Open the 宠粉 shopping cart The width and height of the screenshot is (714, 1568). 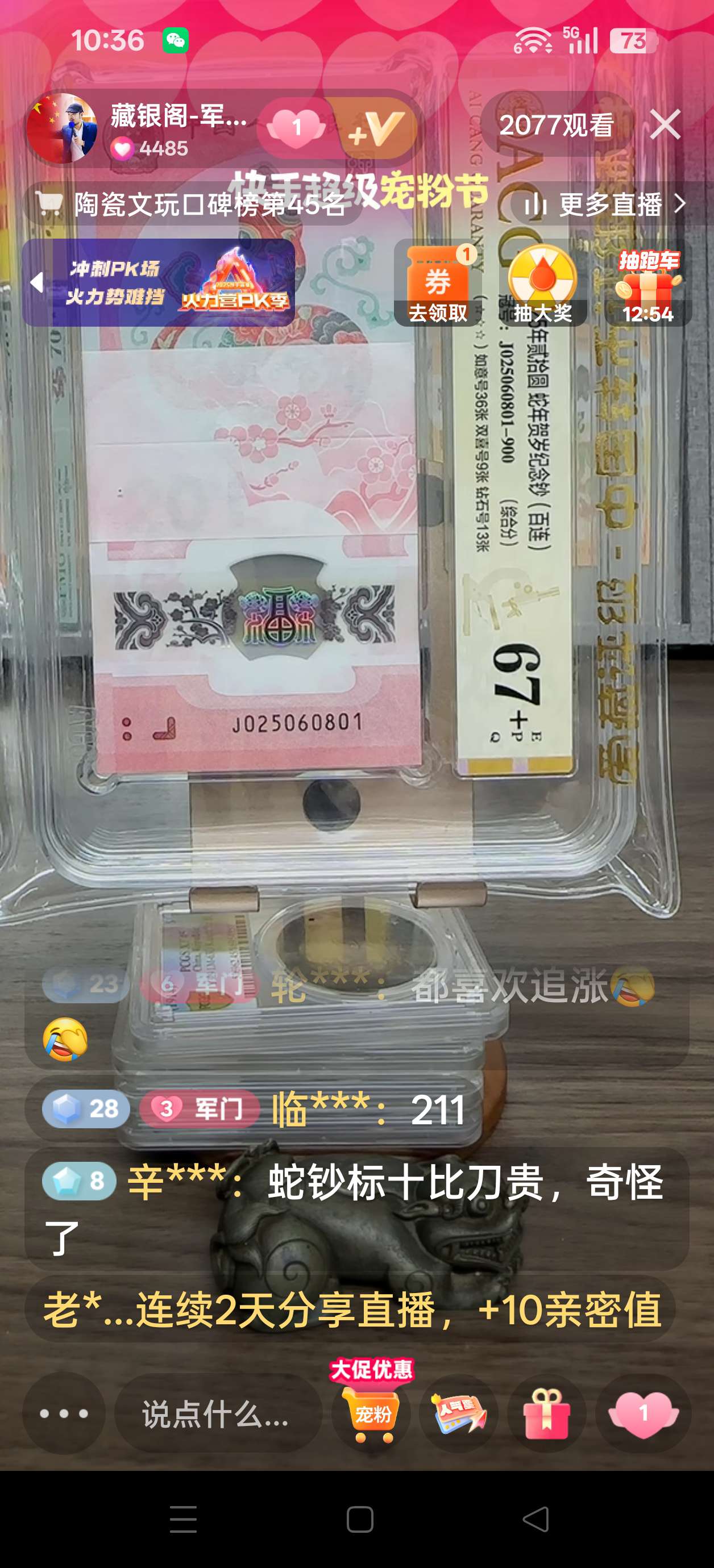[x=371, y=1405]
